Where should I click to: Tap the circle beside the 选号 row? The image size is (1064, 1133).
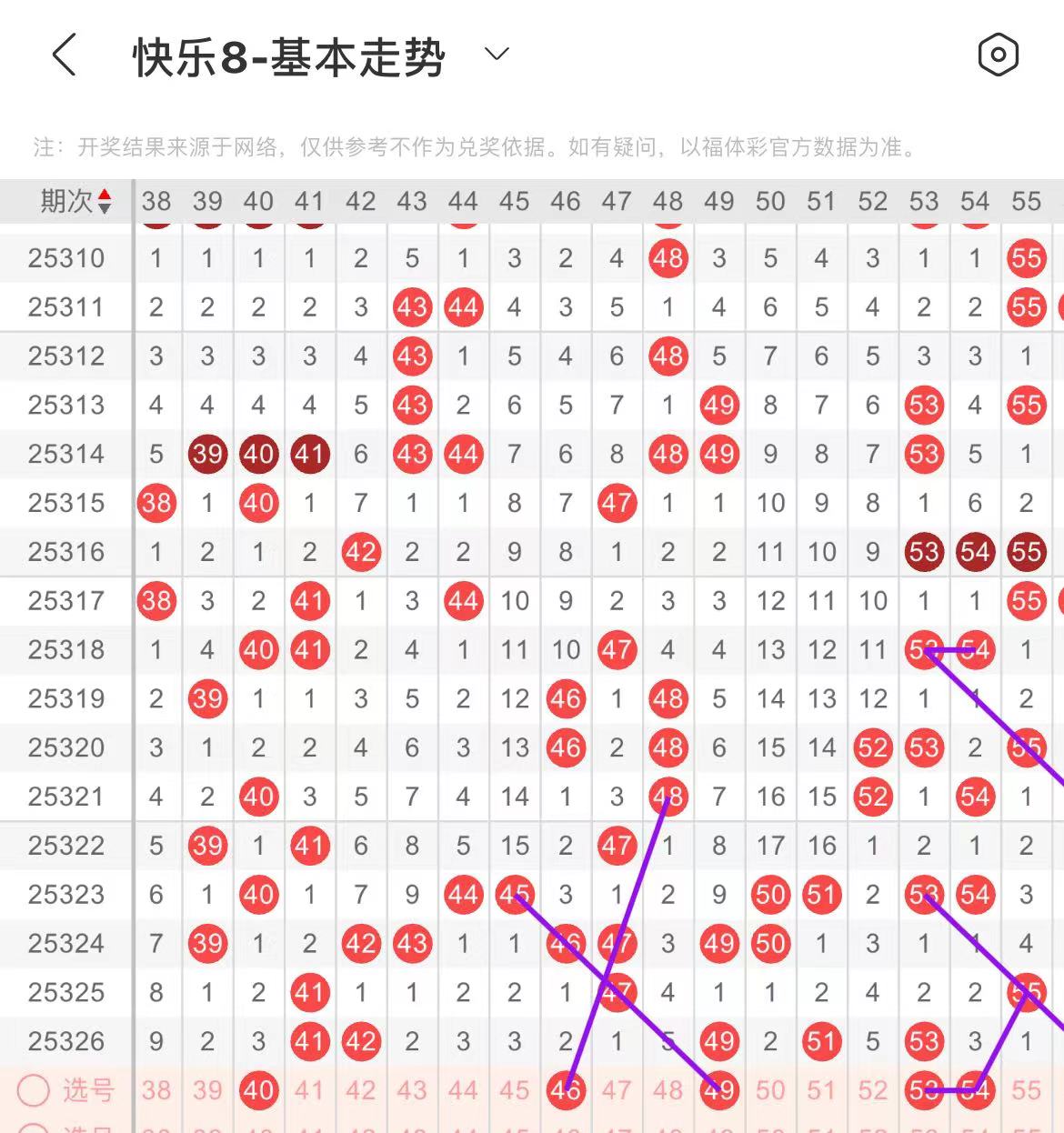[34, 1089]
